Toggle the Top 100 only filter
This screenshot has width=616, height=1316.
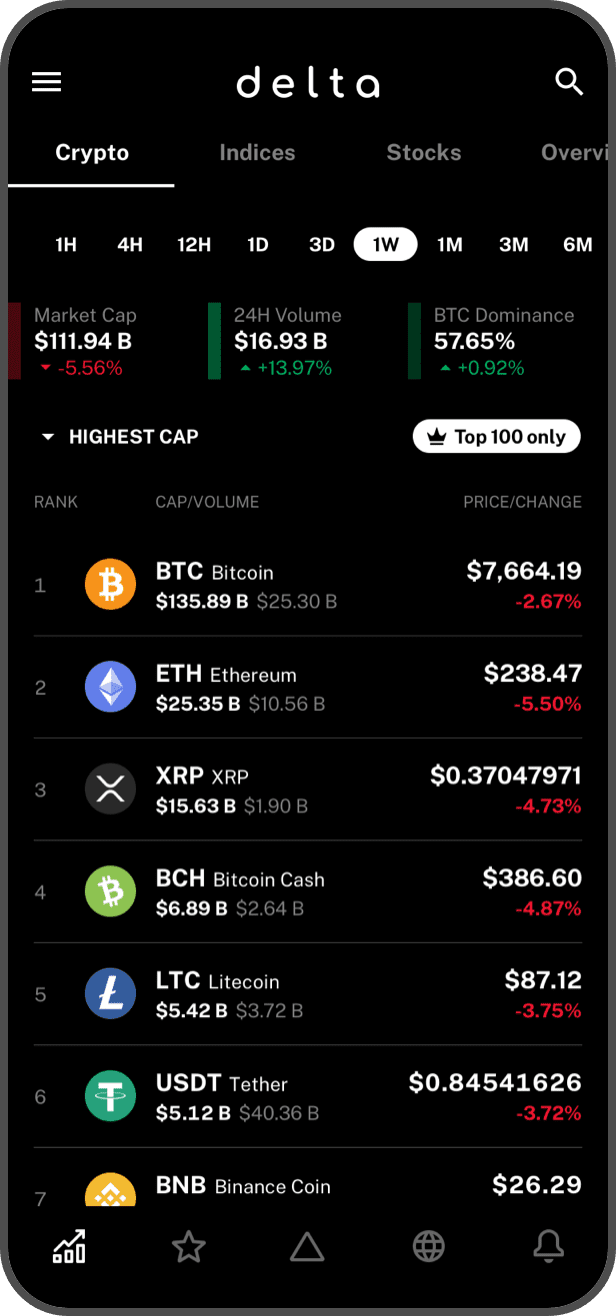496,437
